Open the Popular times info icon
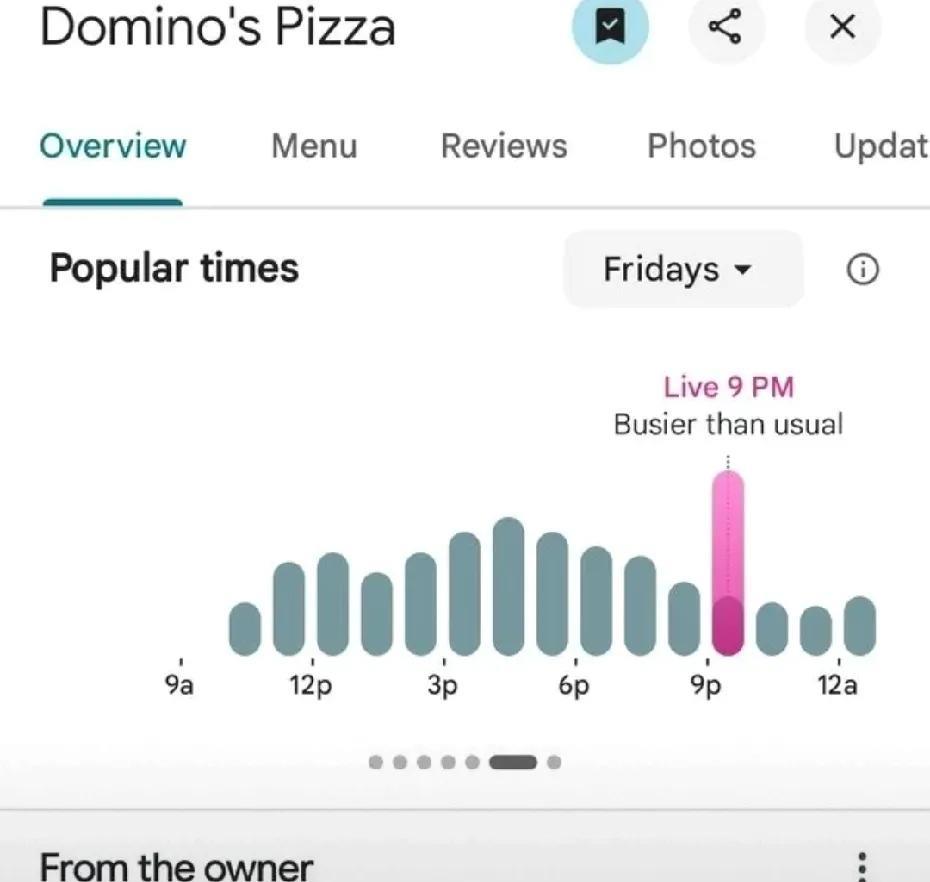 point(862,269)
